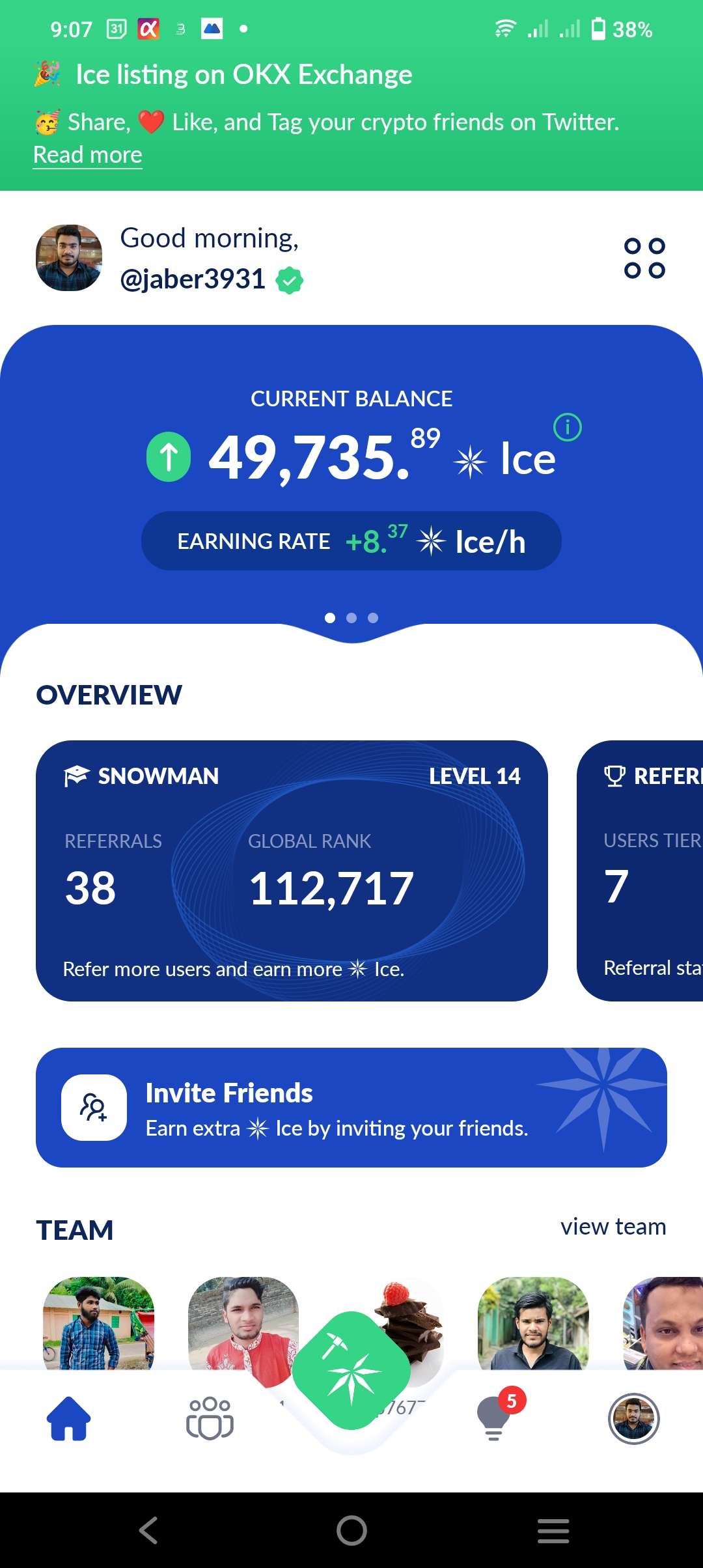
Task: Tap the view team link
Action: [613, 1227]
